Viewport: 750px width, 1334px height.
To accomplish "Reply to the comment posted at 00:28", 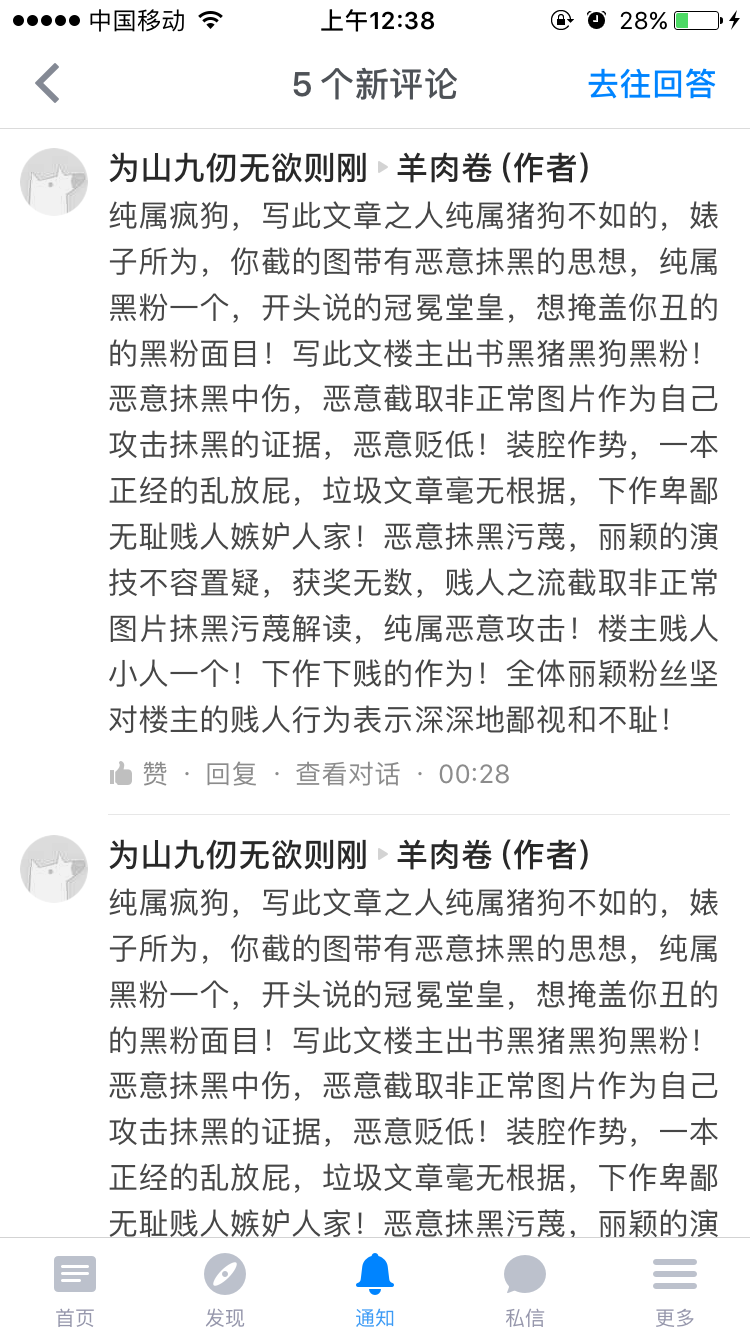I will [231, 773].
